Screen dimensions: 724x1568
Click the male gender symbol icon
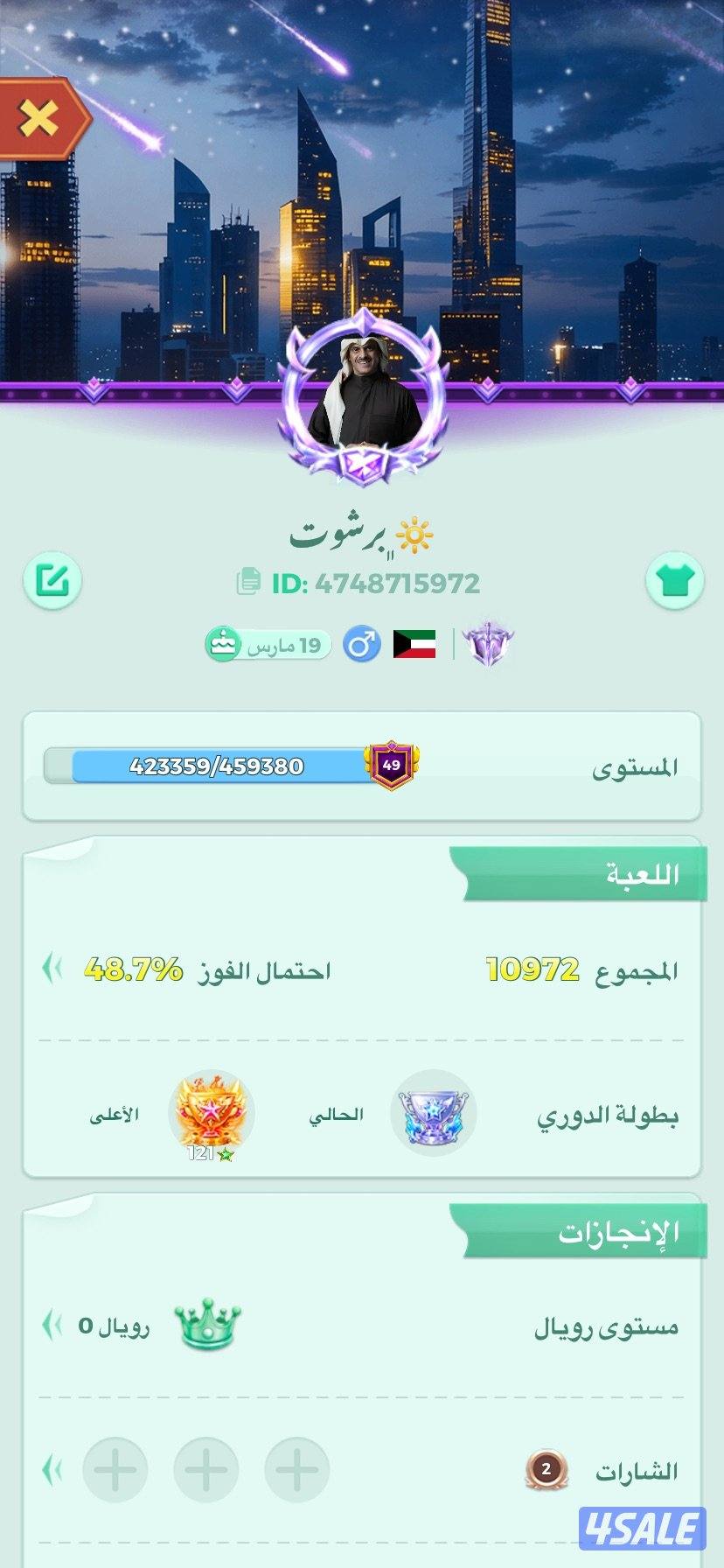click(x=361, y=645)
